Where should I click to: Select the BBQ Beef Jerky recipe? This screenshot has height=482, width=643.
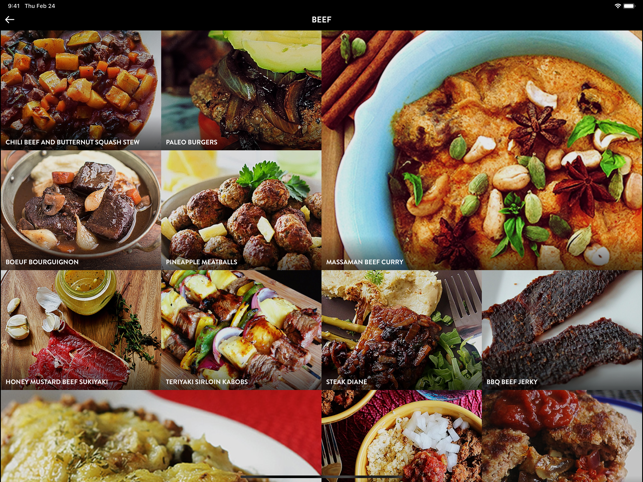pyautogui.click(x=562, y=330)
